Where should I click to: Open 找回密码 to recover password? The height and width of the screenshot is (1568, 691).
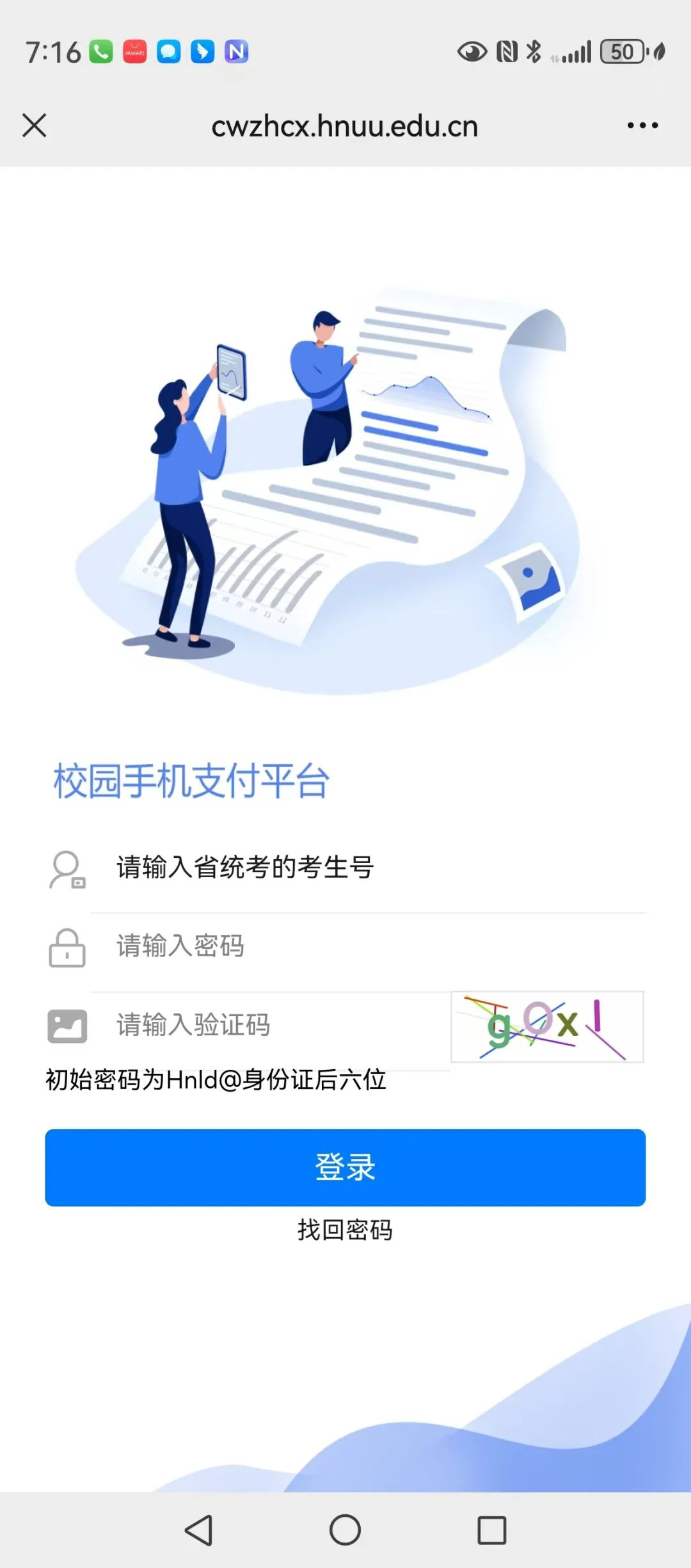click(345, 1230)
